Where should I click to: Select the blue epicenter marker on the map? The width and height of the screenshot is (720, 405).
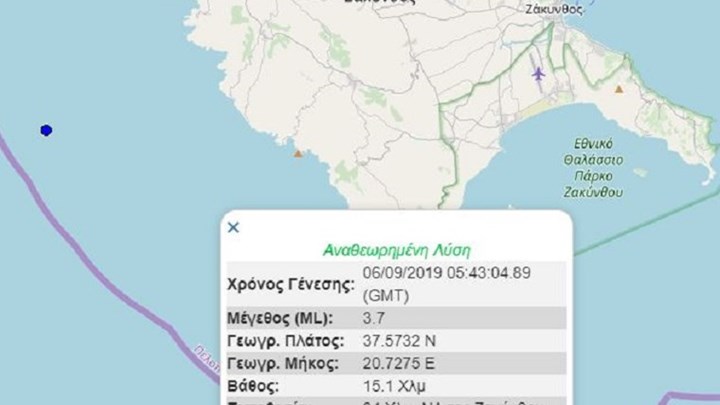(45, 130)
